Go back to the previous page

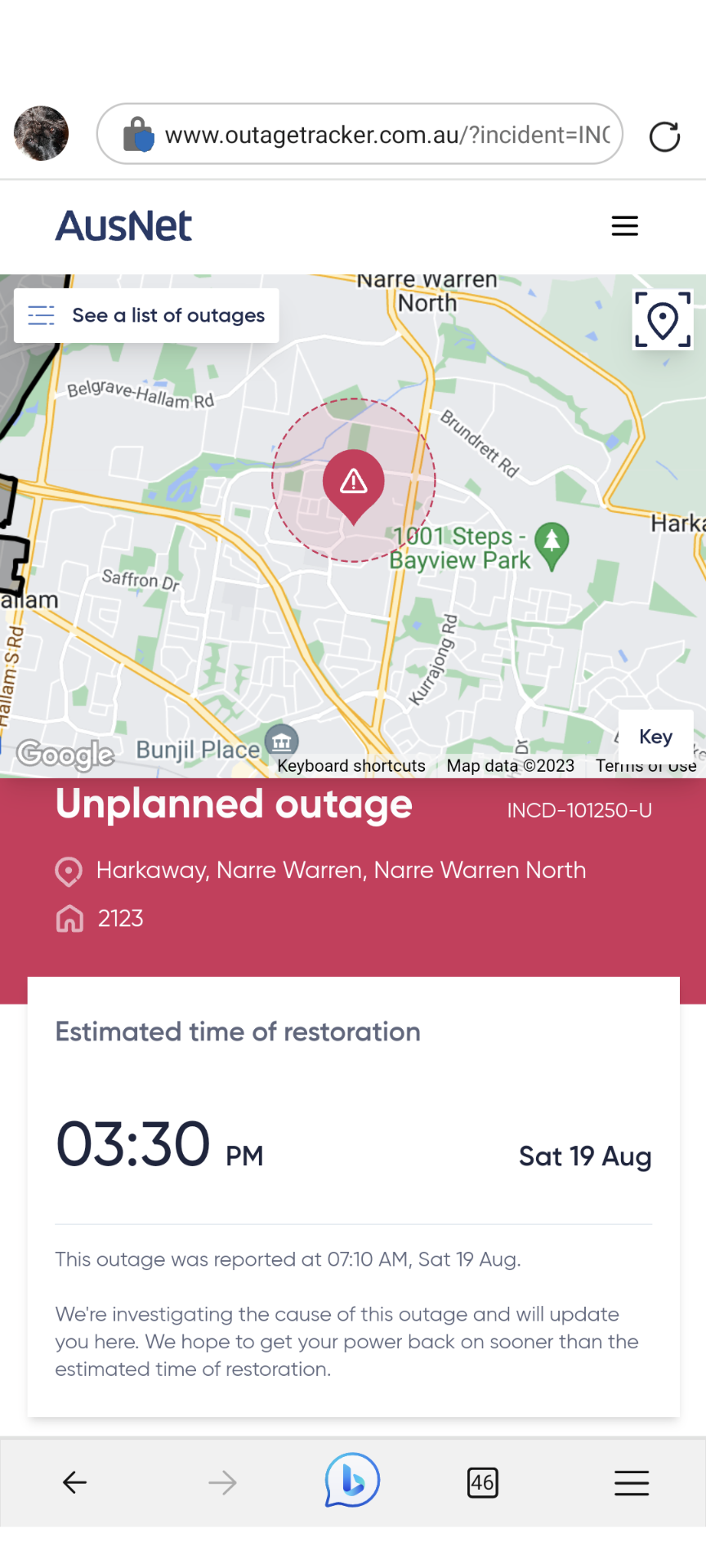[74, 1482]
